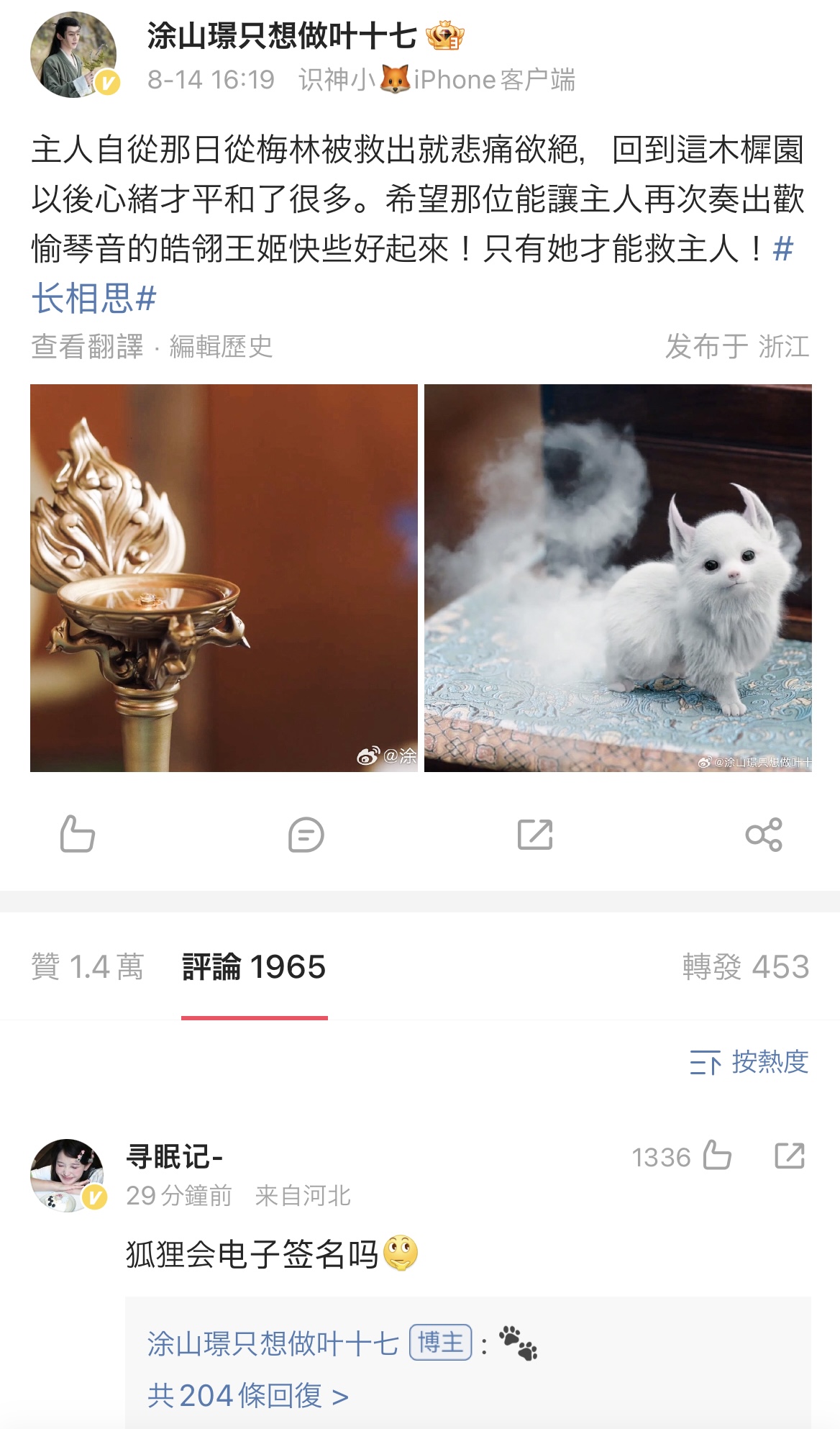Open the white fox photo
840x1429 pixels.
(618, 578)
